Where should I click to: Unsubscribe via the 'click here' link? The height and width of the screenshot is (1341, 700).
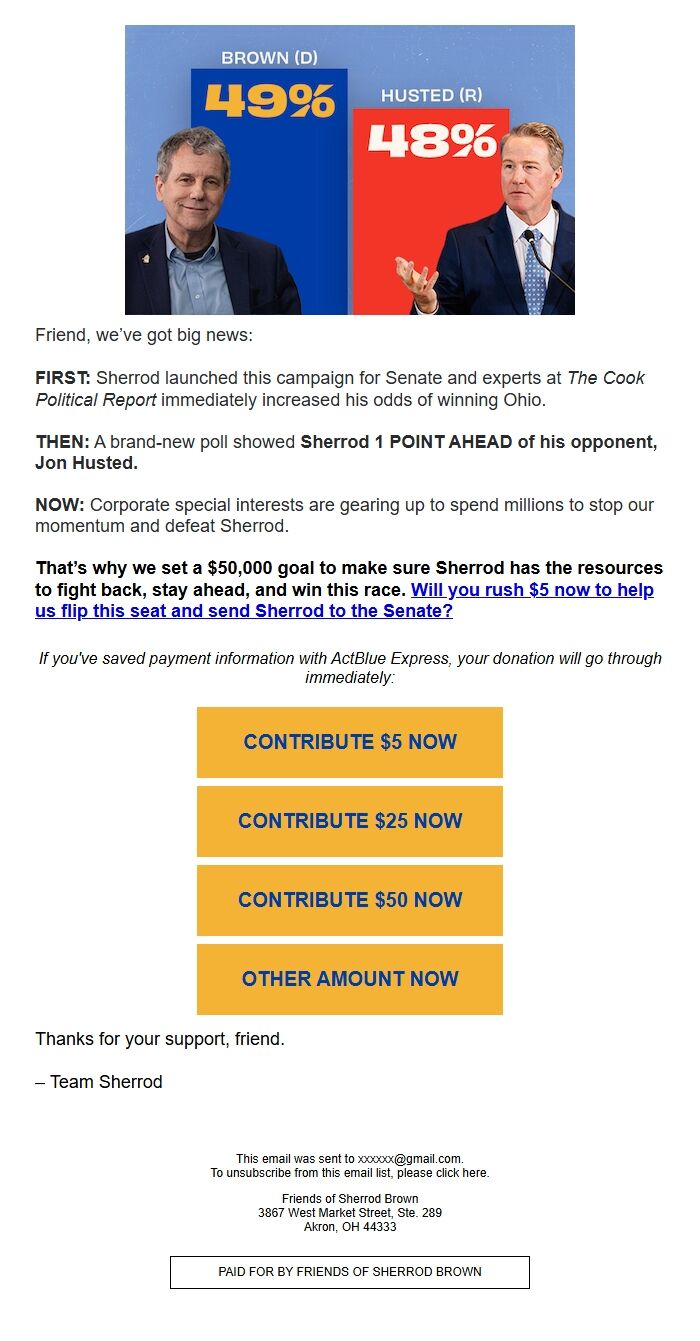click(x=462, y=1173)
